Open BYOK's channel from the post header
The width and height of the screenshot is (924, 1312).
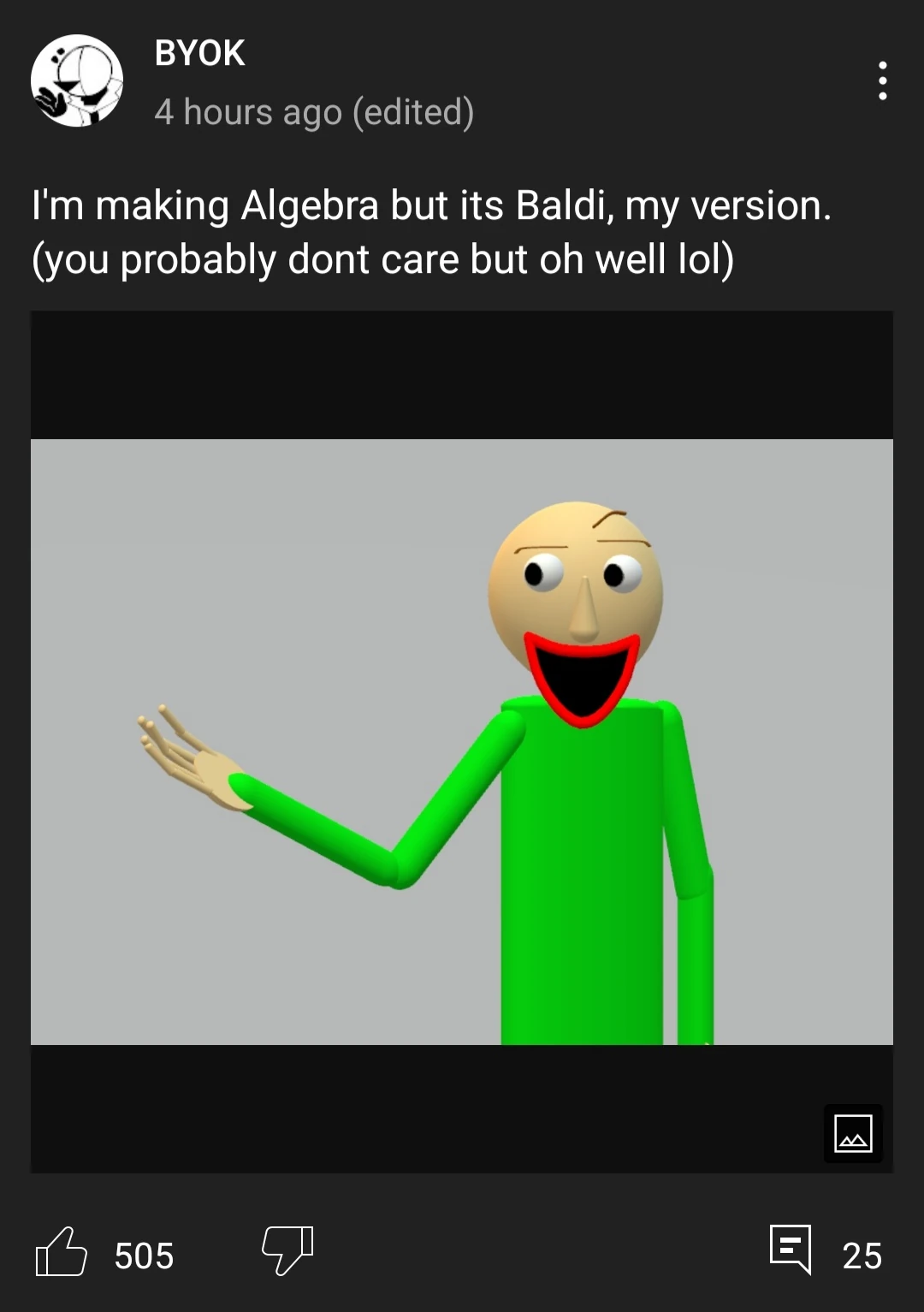click(x=198, y=55)
